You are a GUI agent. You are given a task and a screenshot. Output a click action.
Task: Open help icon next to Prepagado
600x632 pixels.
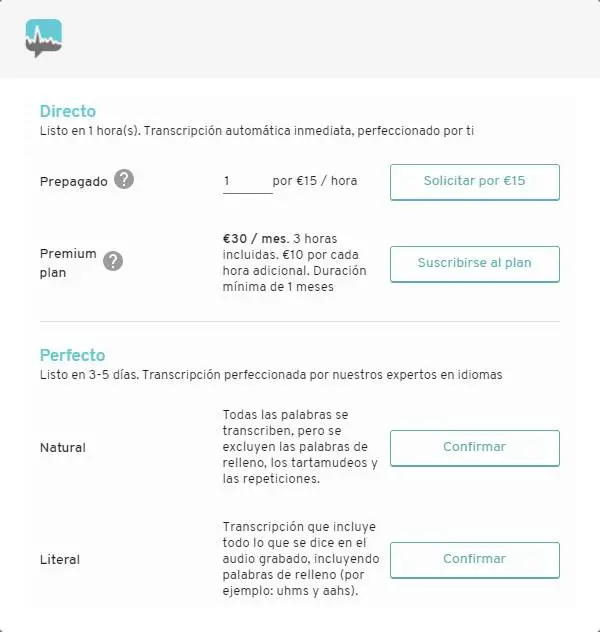124,180
